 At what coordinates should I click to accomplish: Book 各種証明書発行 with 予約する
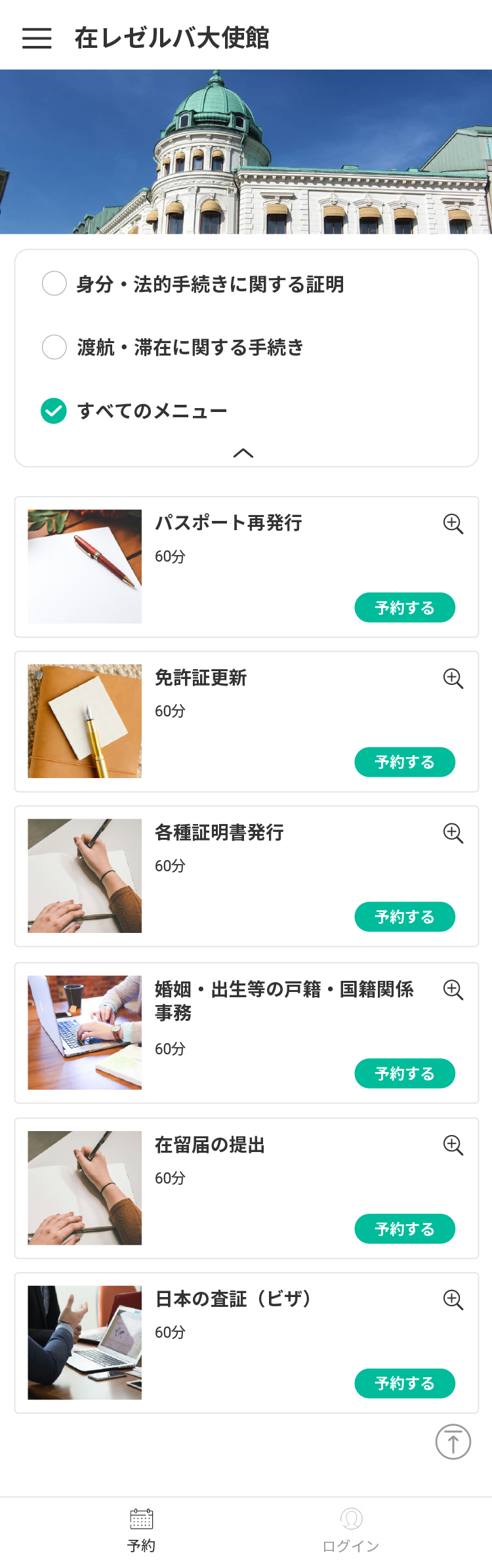[x=405, y=917]
